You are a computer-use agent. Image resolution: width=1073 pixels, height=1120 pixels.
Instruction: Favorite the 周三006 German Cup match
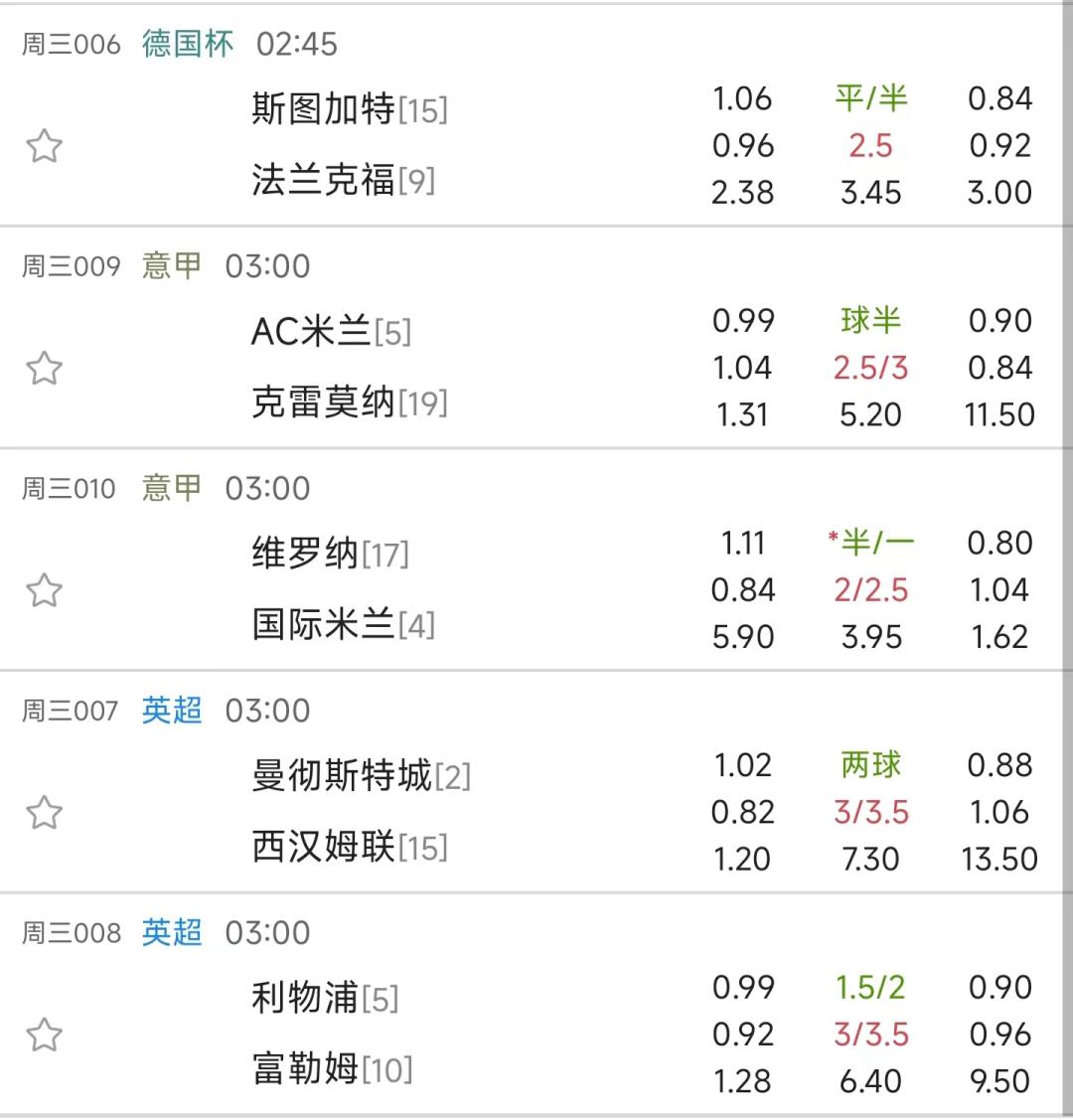(x=44, y=146)
